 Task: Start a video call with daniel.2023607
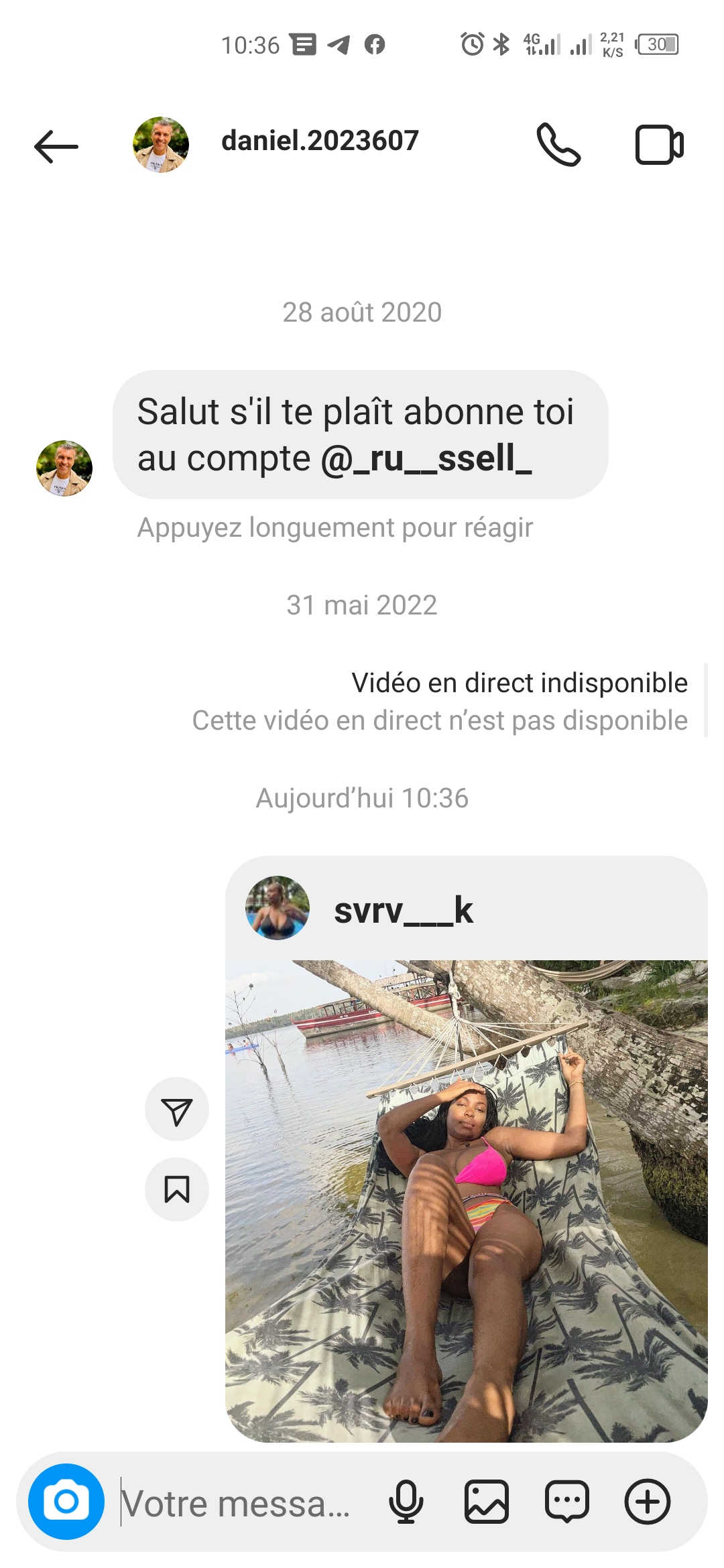[659, 145]
